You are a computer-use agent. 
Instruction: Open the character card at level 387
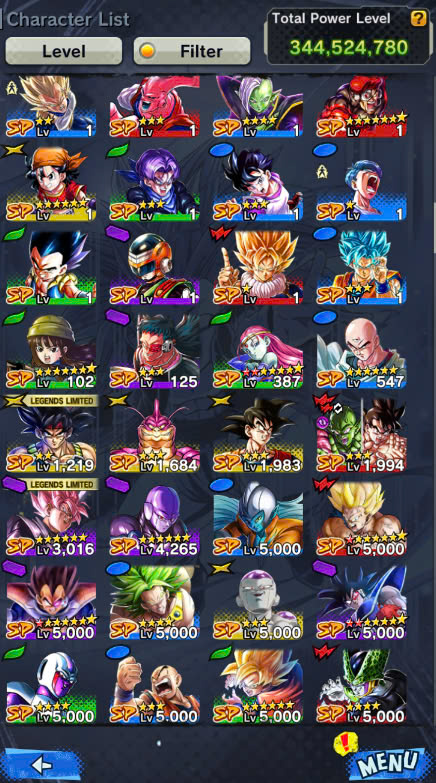pos(258,352)
